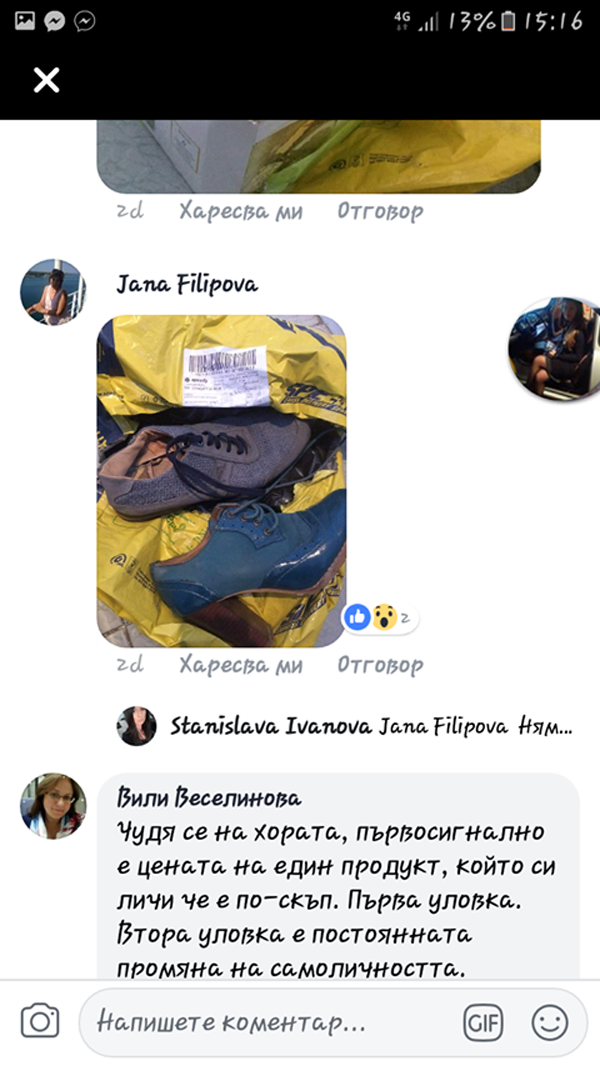Expand Stanislava Ivanova's reply
The height and width of the screenshot is (1066, 600).
(x=370, y=725)
